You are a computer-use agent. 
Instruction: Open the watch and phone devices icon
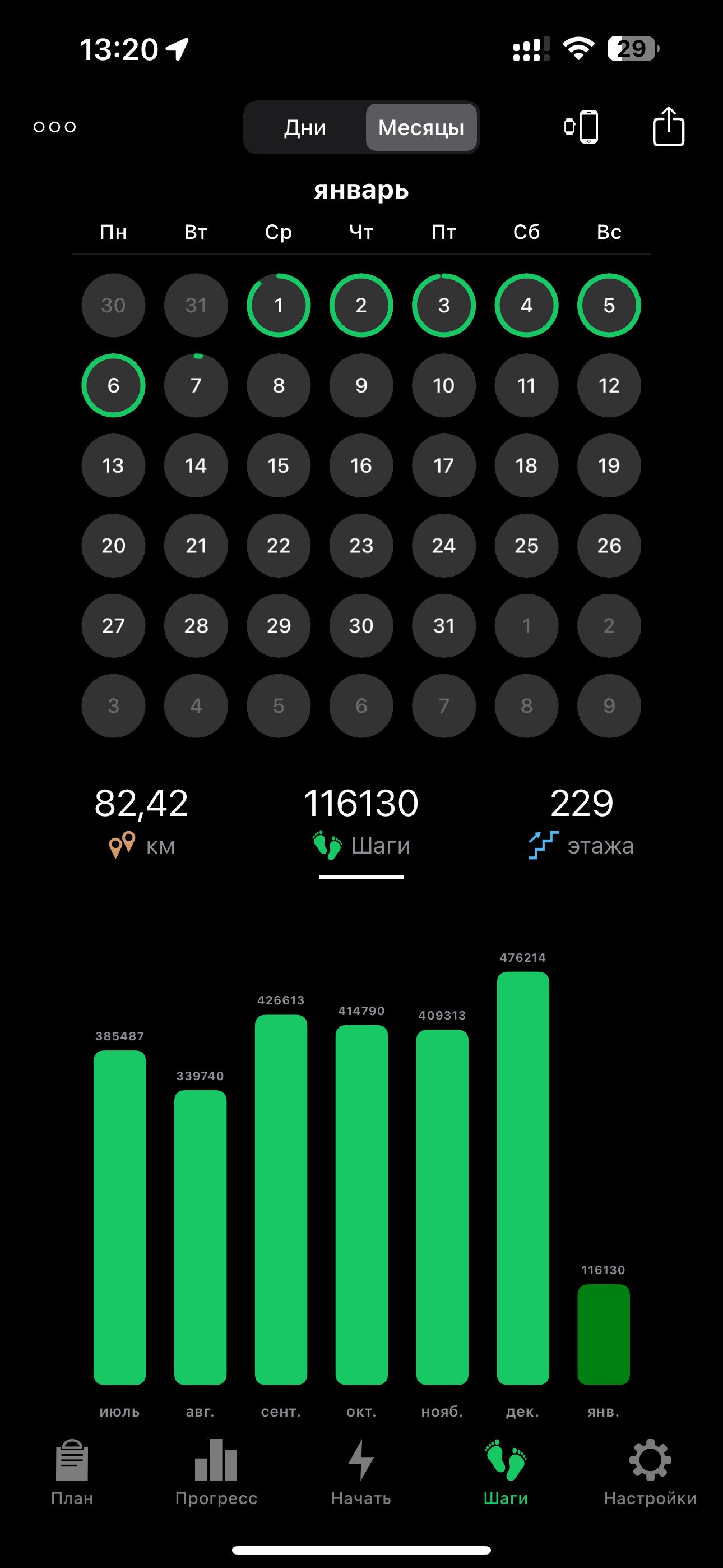(581, 127)
